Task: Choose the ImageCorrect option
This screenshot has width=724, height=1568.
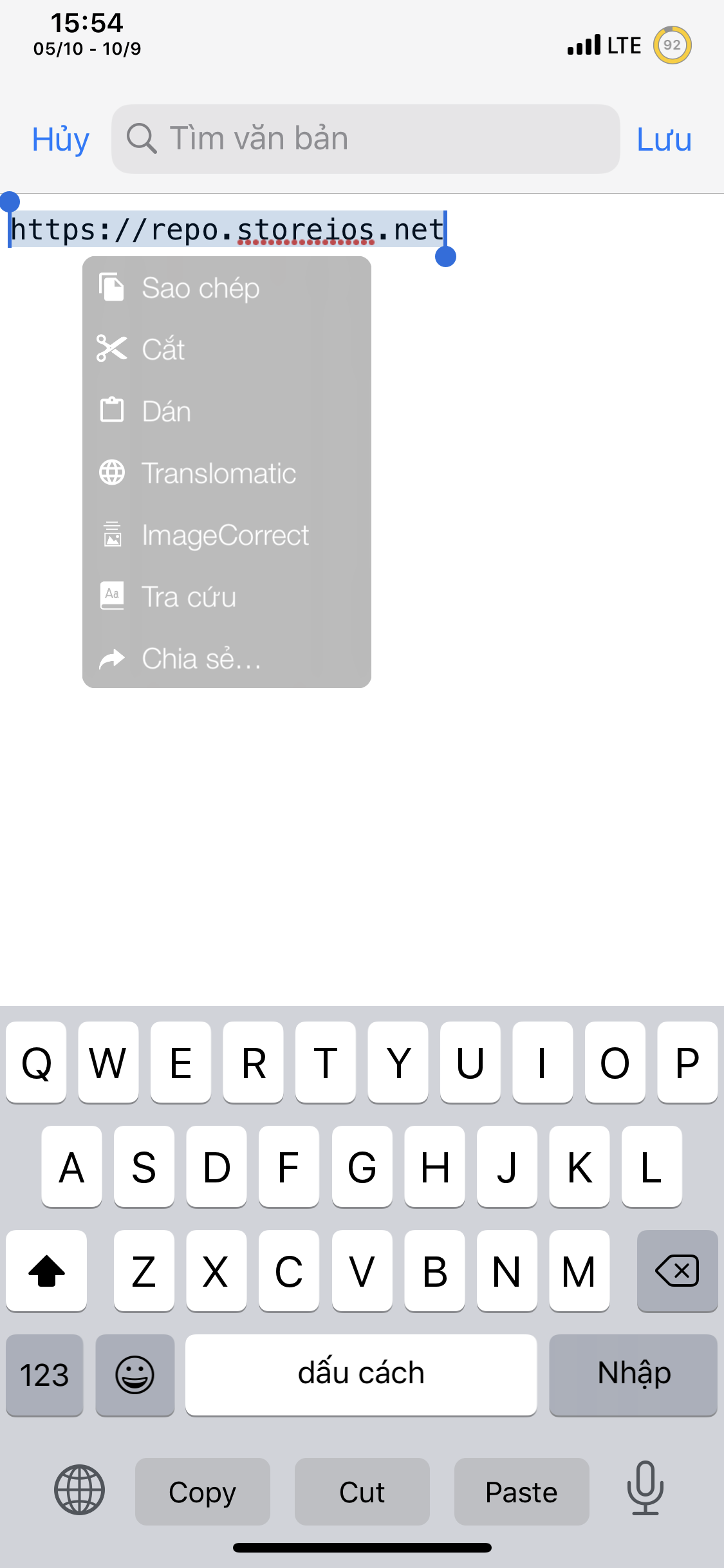Action: tap(227, 535)
